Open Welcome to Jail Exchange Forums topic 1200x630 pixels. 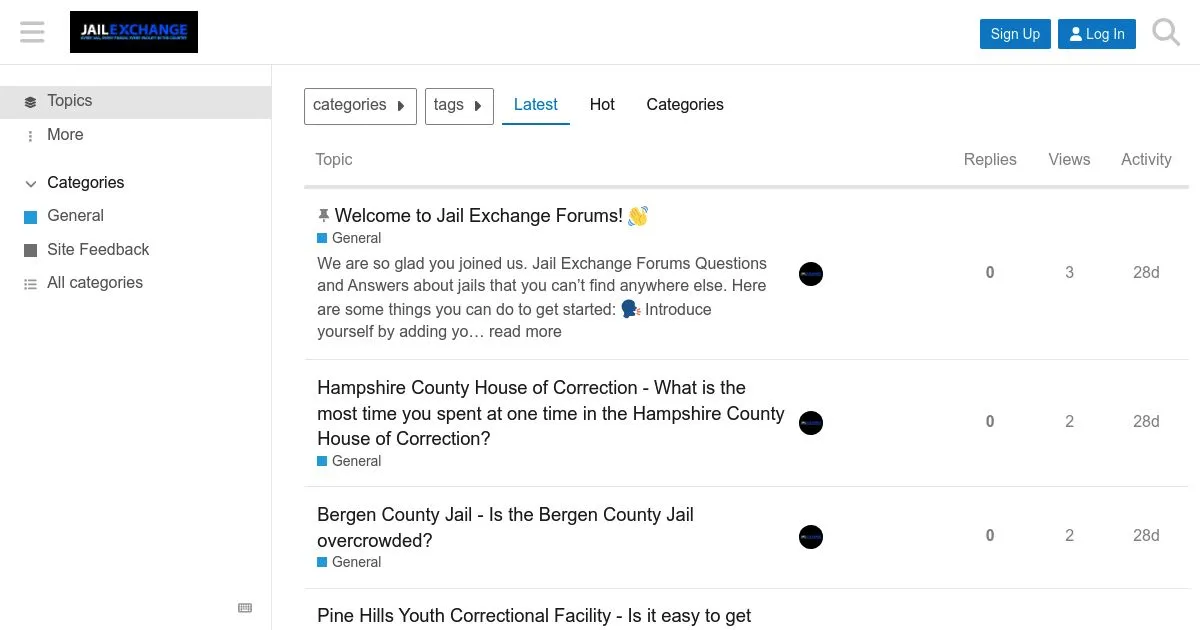pyautogui.click(x=478, y=216)
